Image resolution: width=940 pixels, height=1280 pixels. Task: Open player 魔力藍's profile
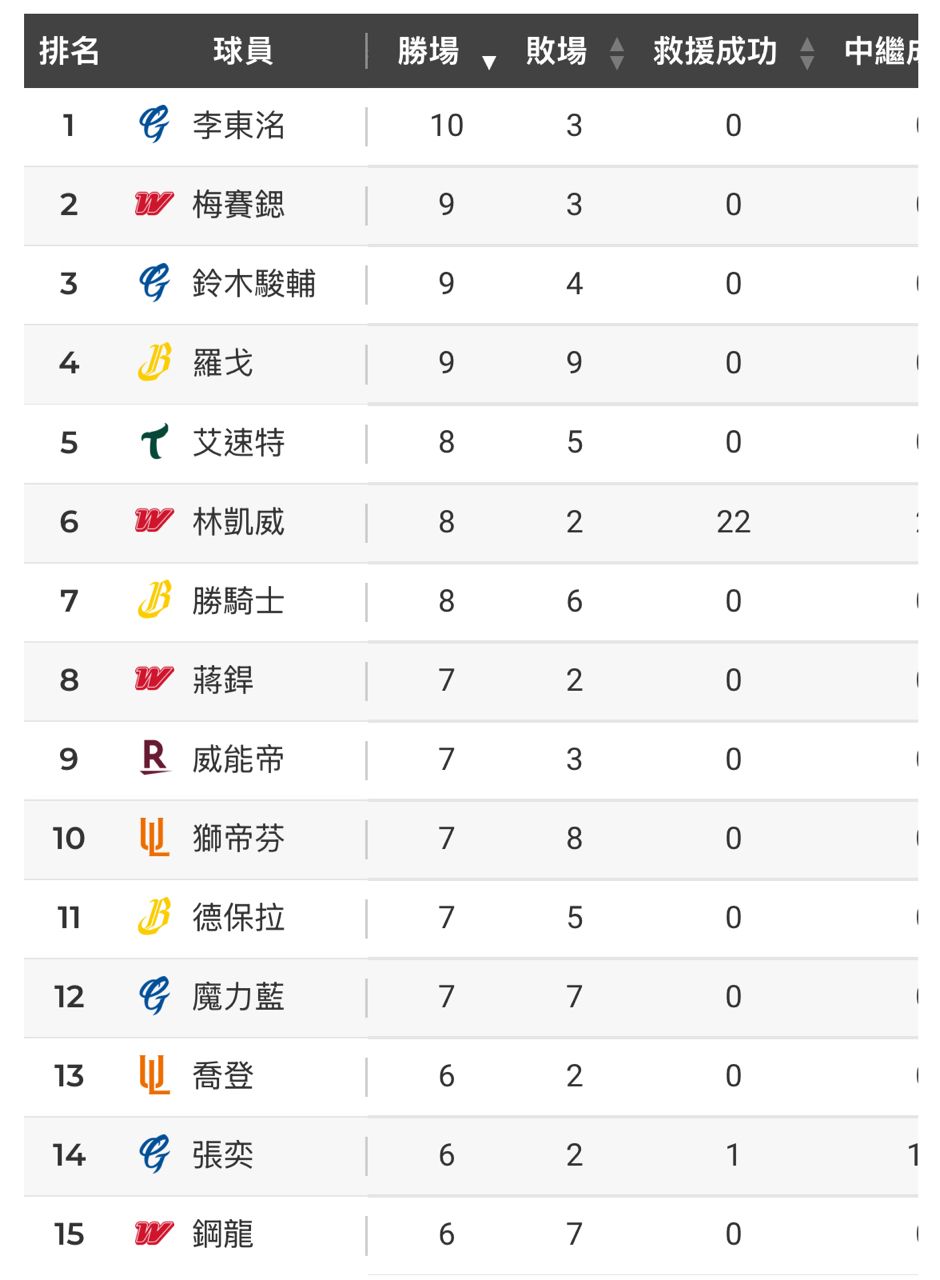coord(239,996)
